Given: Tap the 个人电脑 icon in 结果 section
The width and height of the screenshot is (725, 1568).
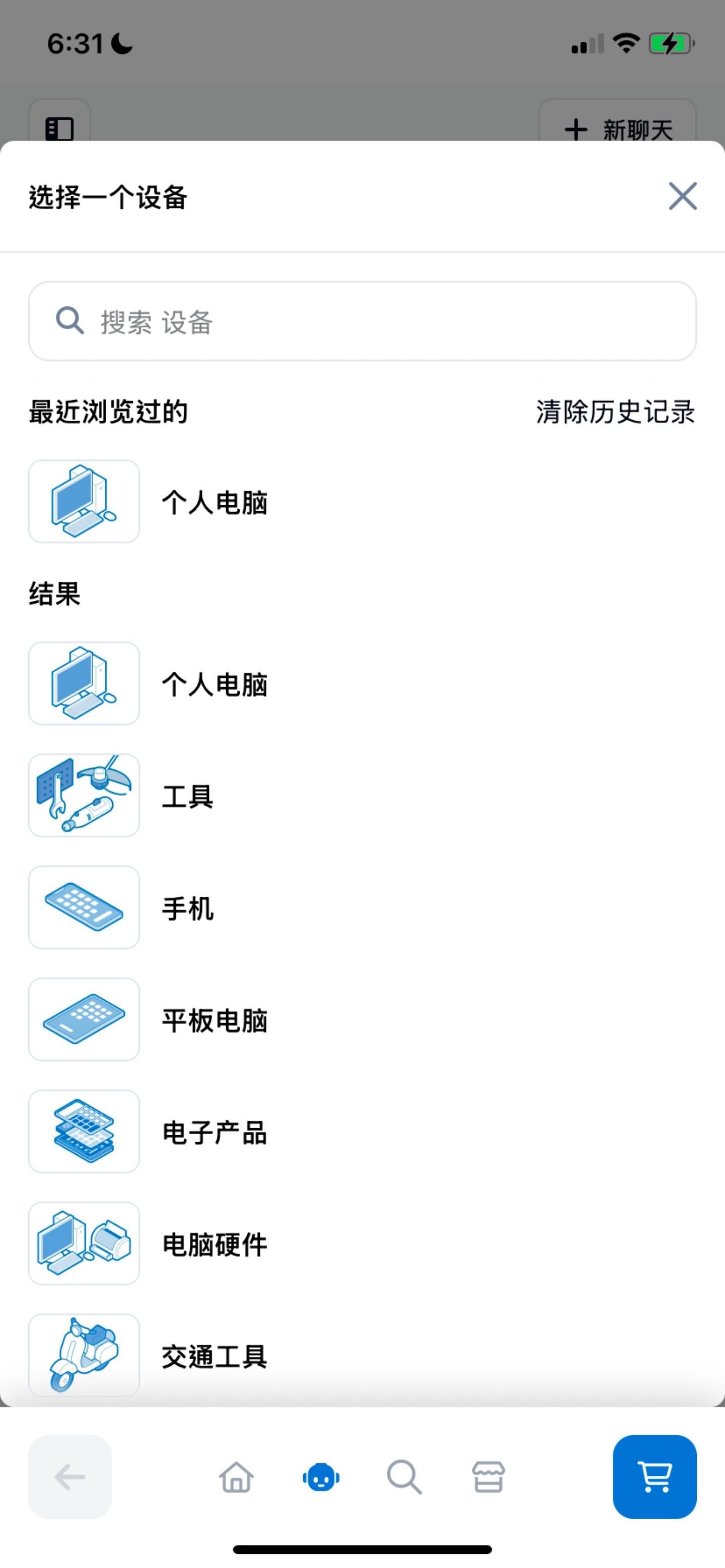Looking at the screenshot, I should pos(84,683).
